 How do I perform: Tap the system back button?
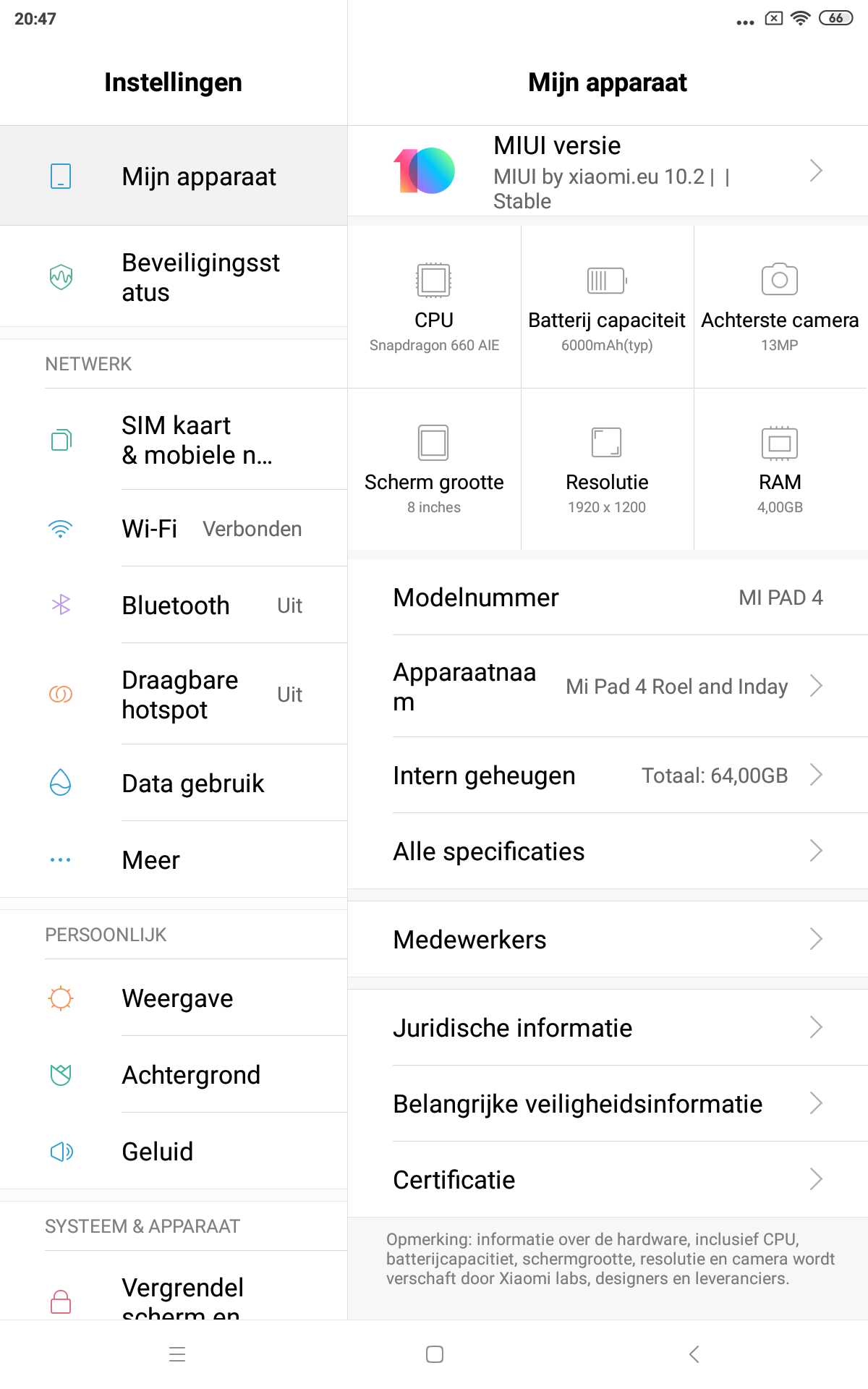pos(694,1354)
